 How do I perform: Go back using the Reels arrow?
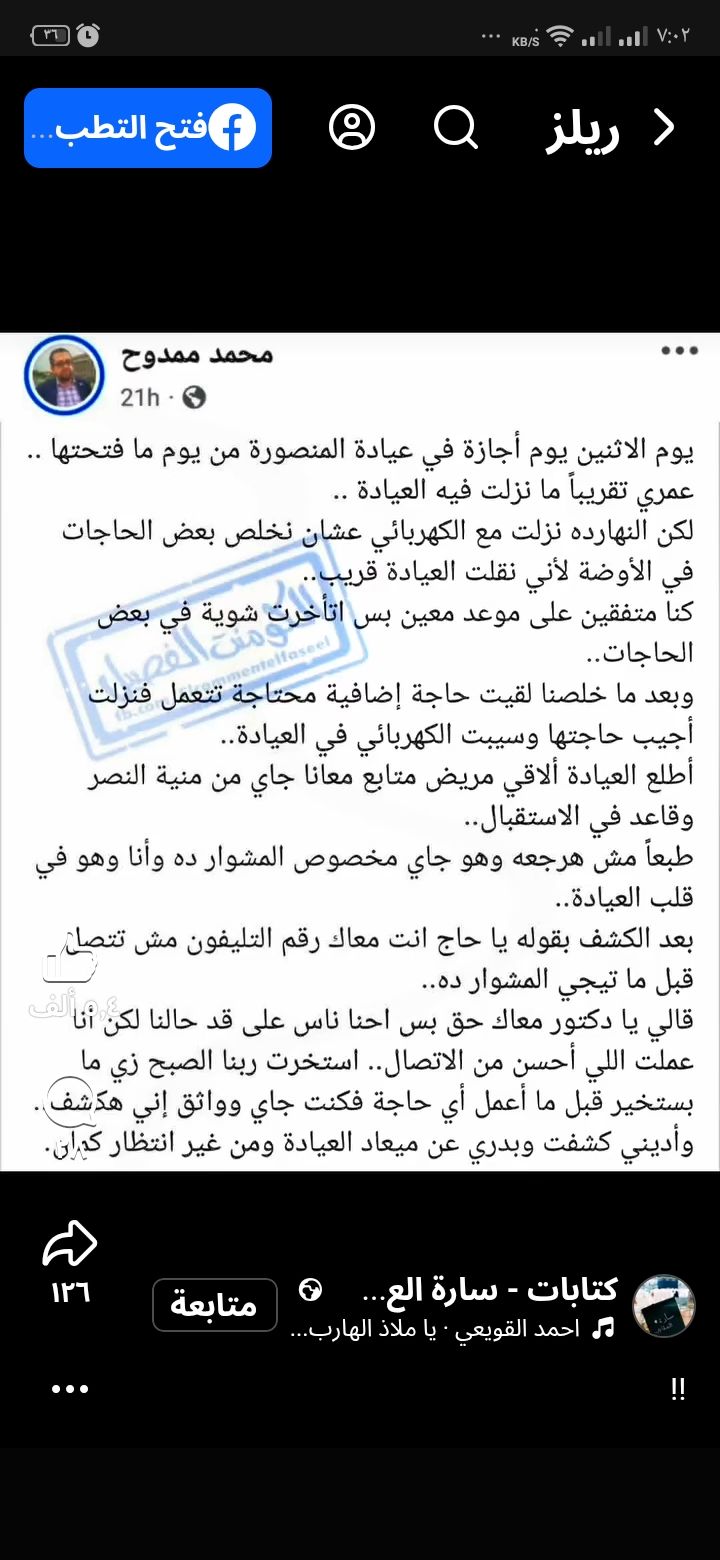[664, 128]
